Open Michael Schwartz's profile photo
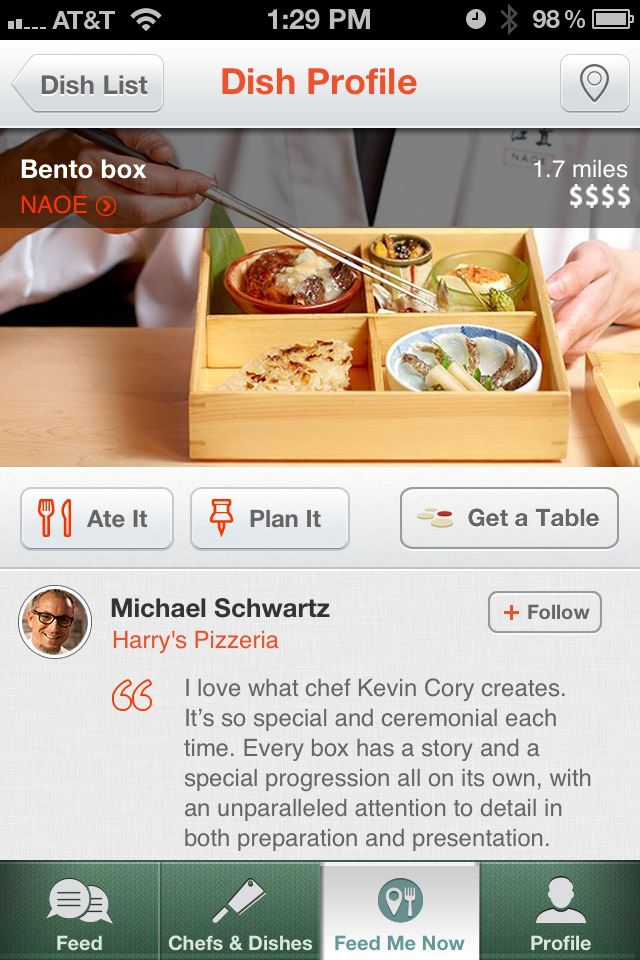 (x=55, y=621)
